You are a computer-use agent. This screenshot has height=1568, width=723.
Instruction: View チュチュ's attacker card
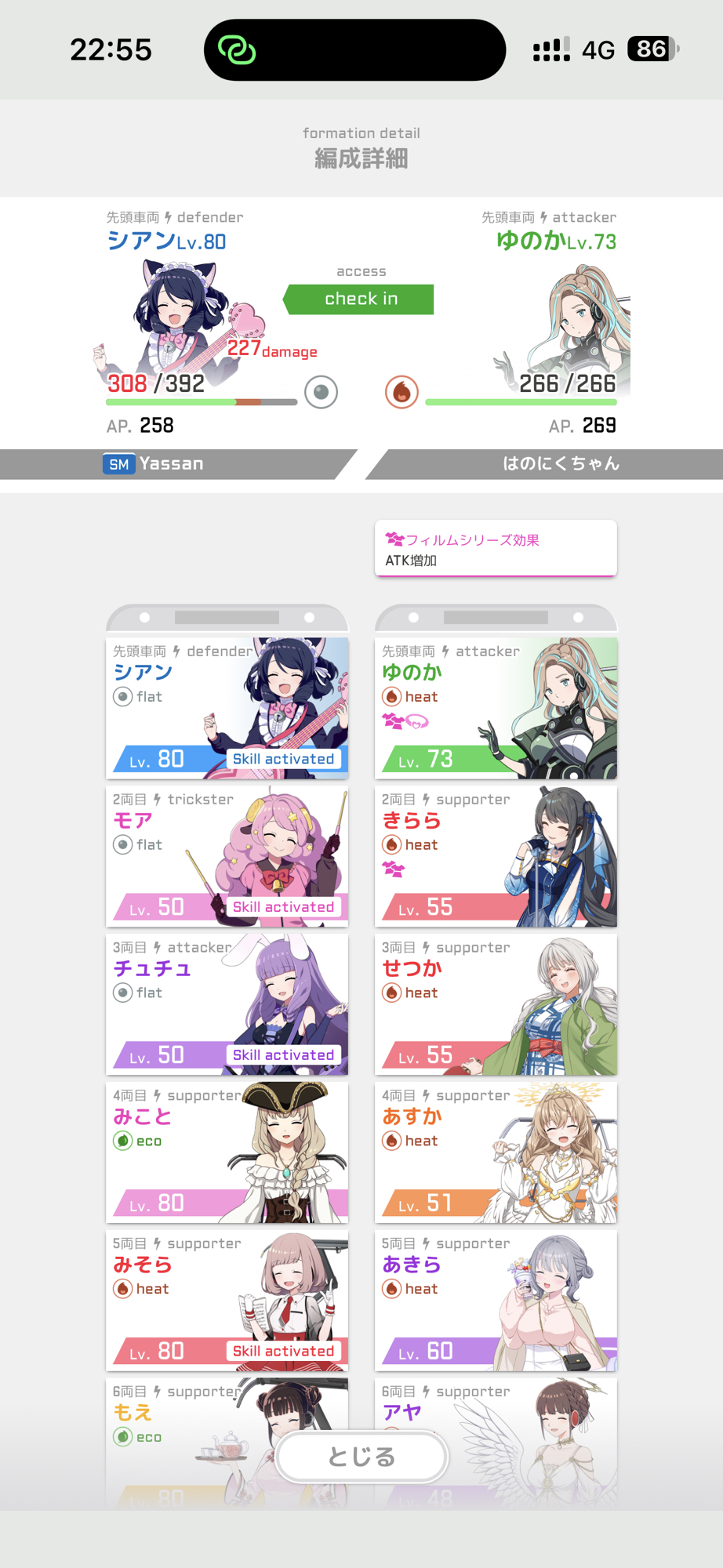pos(227,1004)
